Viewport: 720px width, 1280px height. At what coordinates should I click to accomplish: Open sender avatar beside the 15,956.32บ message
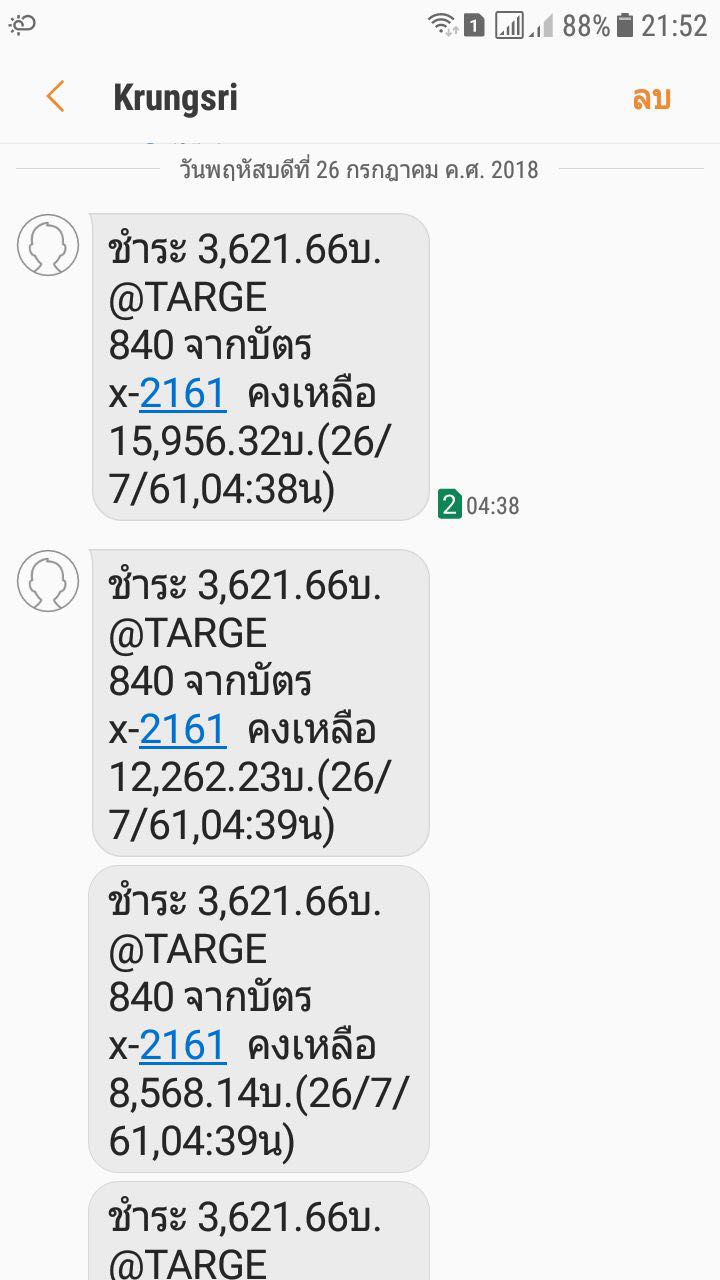pyautogui.click(x=48, y=245)
